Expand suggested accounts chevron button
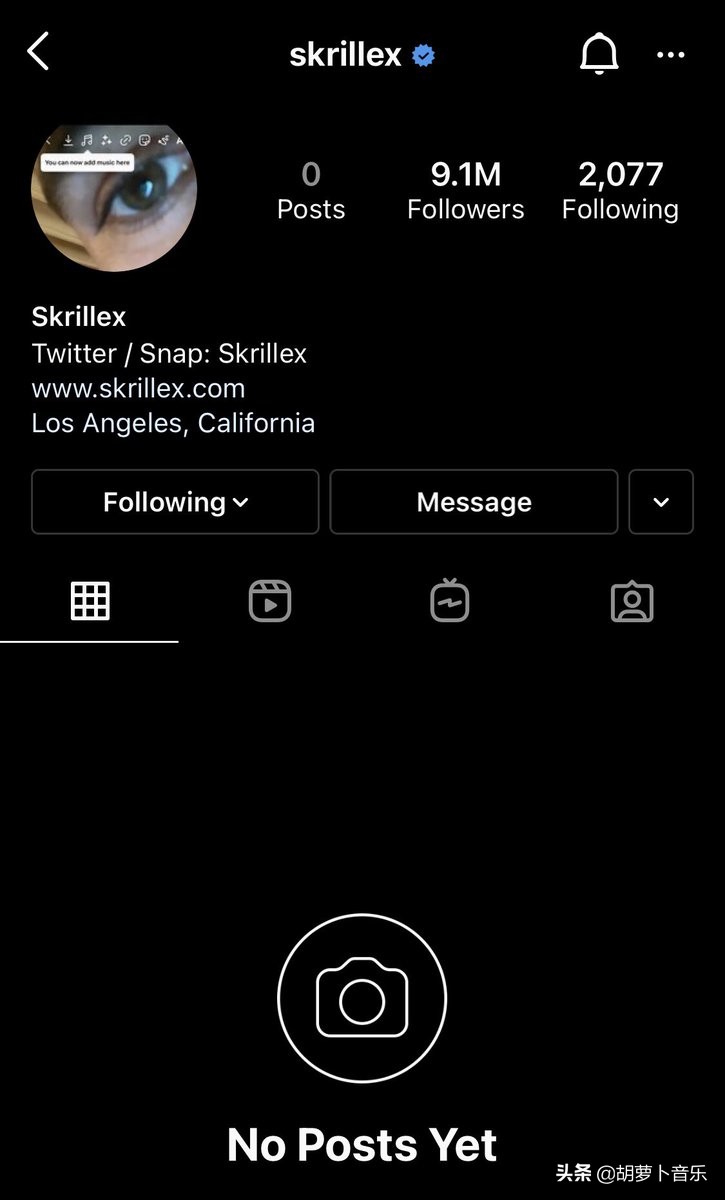 661,502
